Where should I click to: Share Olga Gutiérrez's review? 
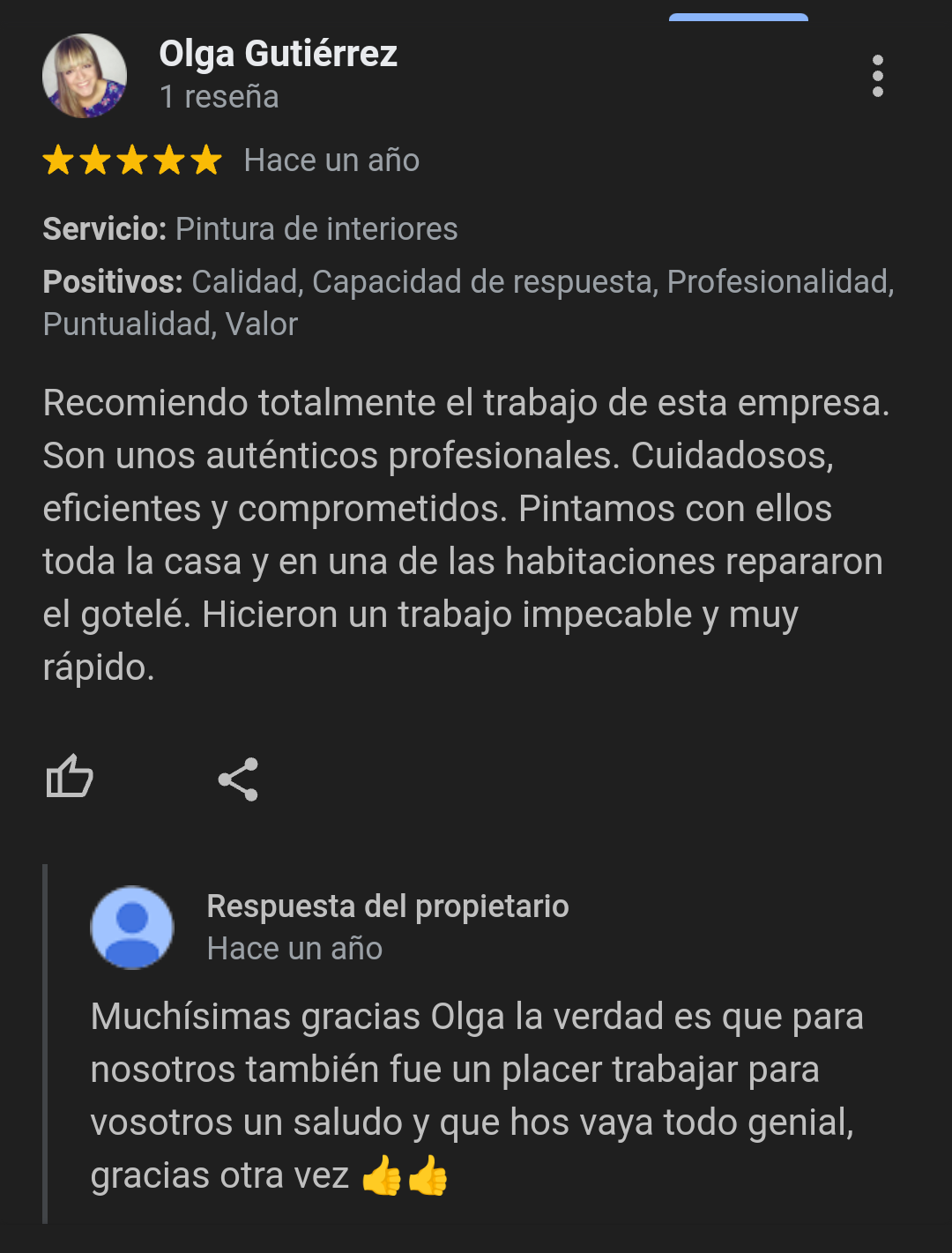click(238, 779)
